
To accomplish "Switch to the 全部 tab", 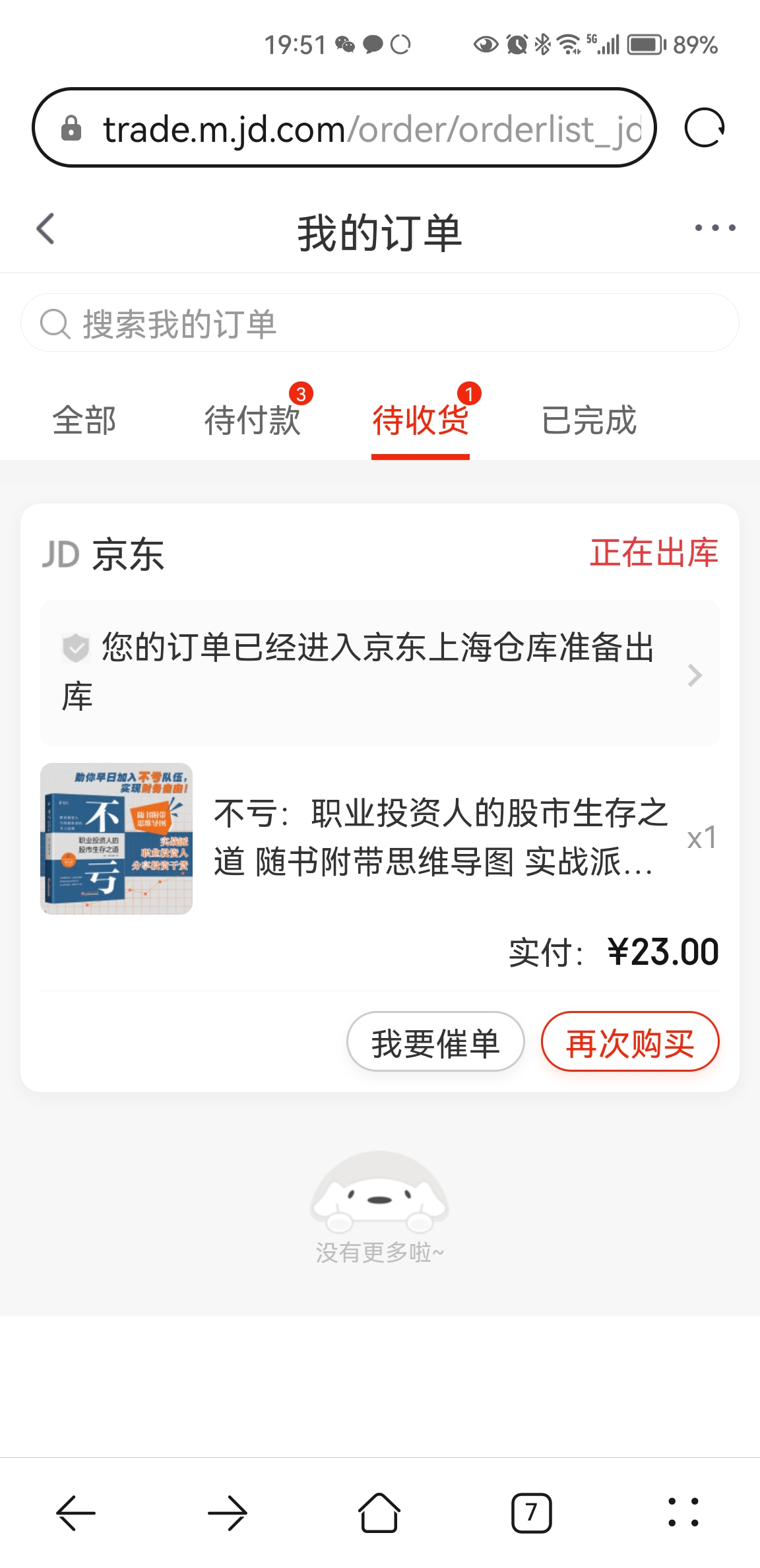I will [84, 420].
